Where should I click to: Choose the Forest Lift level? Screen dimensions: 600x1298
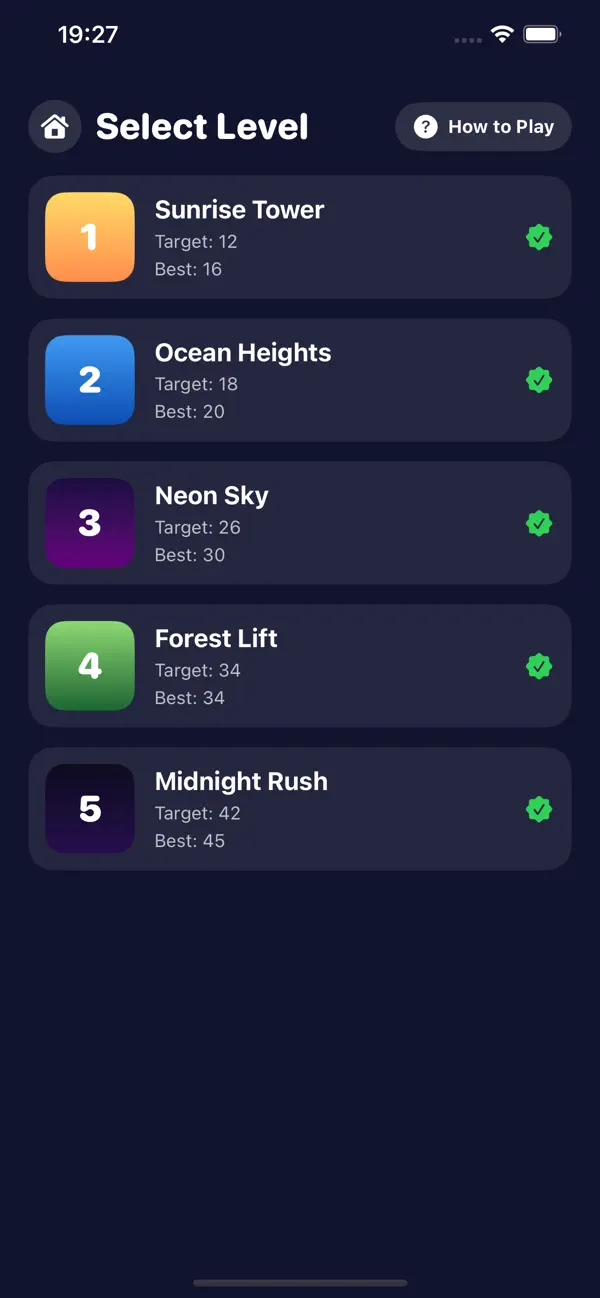coord(300,666)
